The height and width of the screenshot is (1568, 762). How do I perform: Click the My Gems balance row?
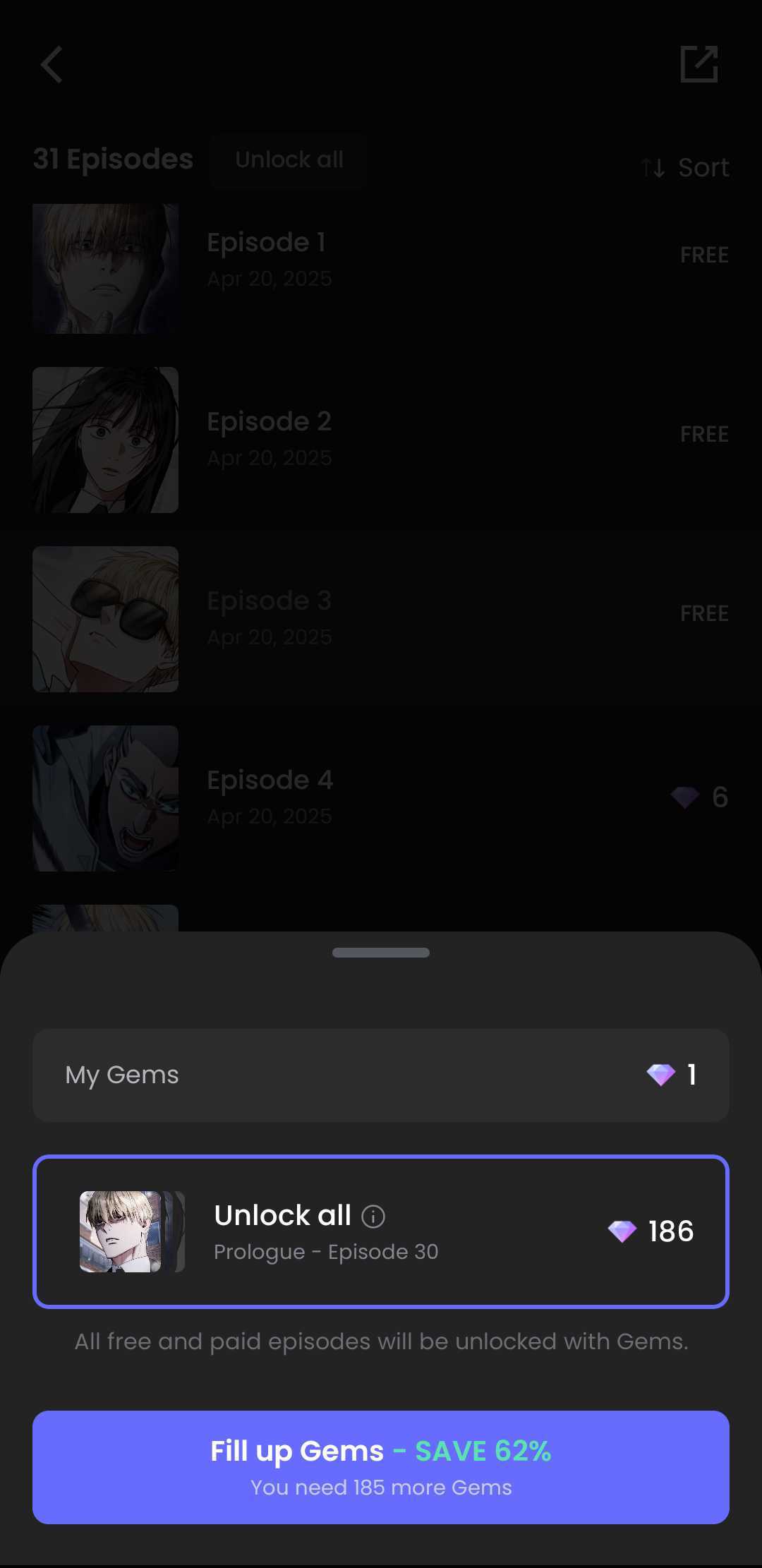(381, 1075)
